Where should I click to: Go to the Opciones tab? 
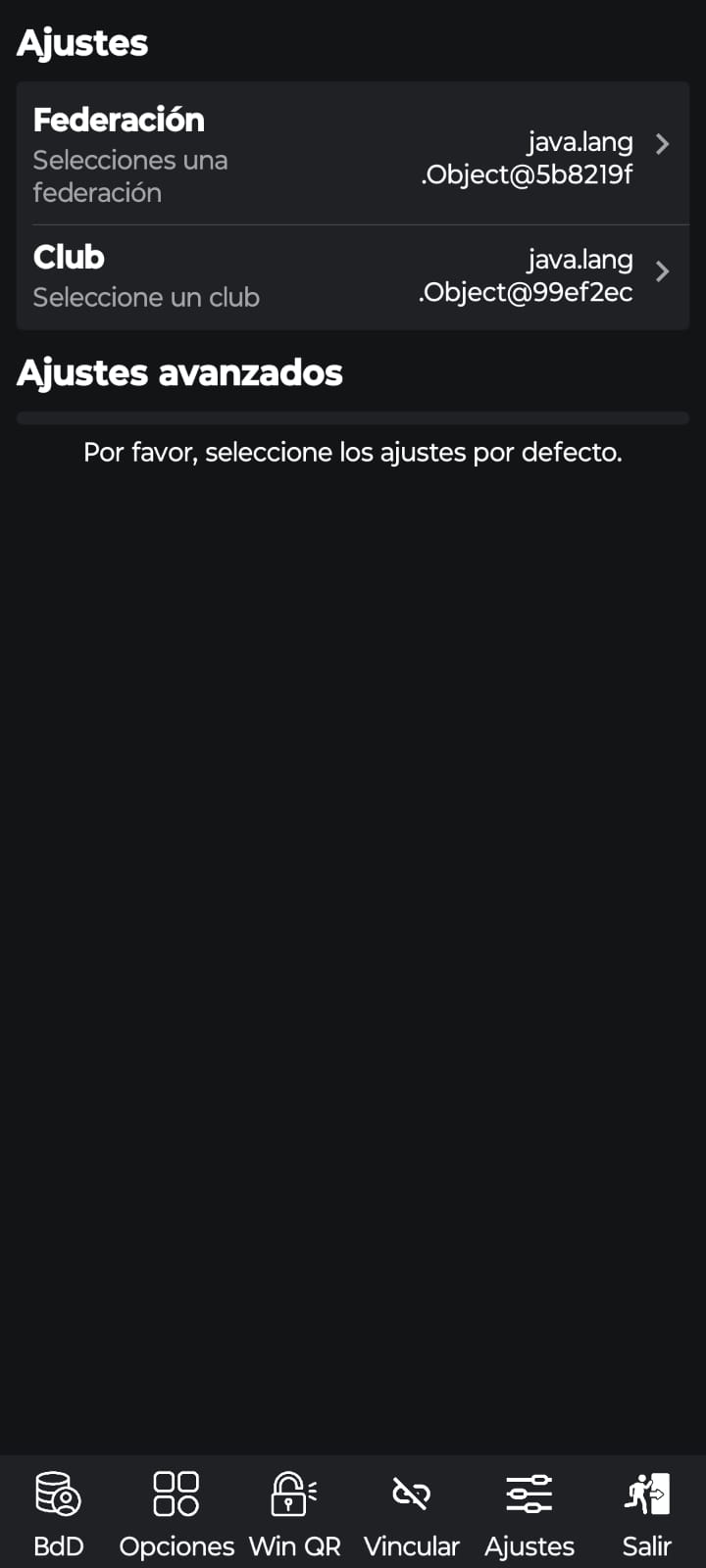click(176, 1513)
